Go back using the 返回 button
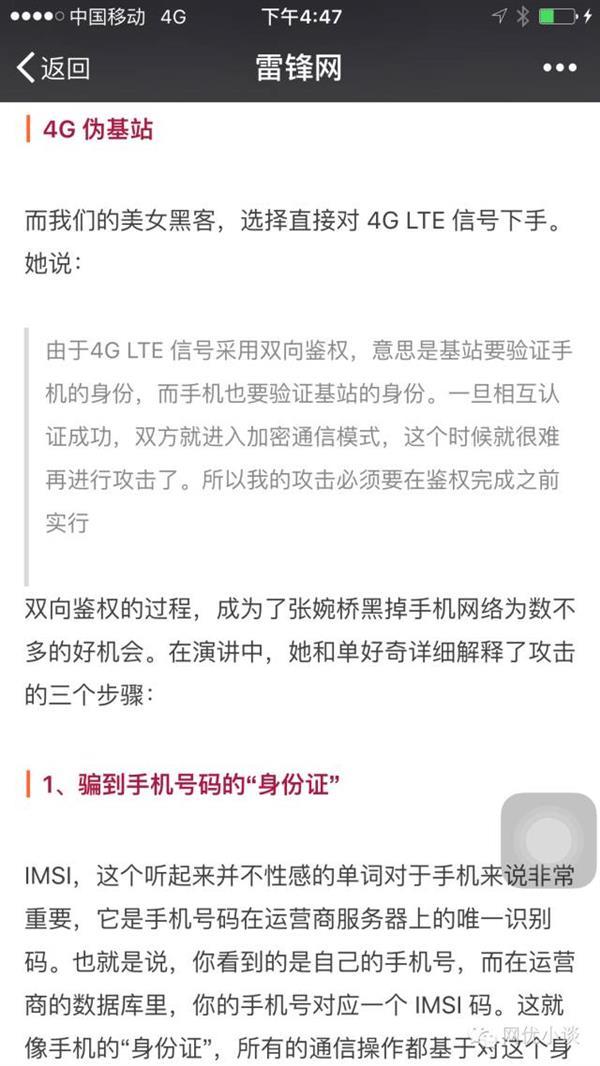 [x=54, y=68]
